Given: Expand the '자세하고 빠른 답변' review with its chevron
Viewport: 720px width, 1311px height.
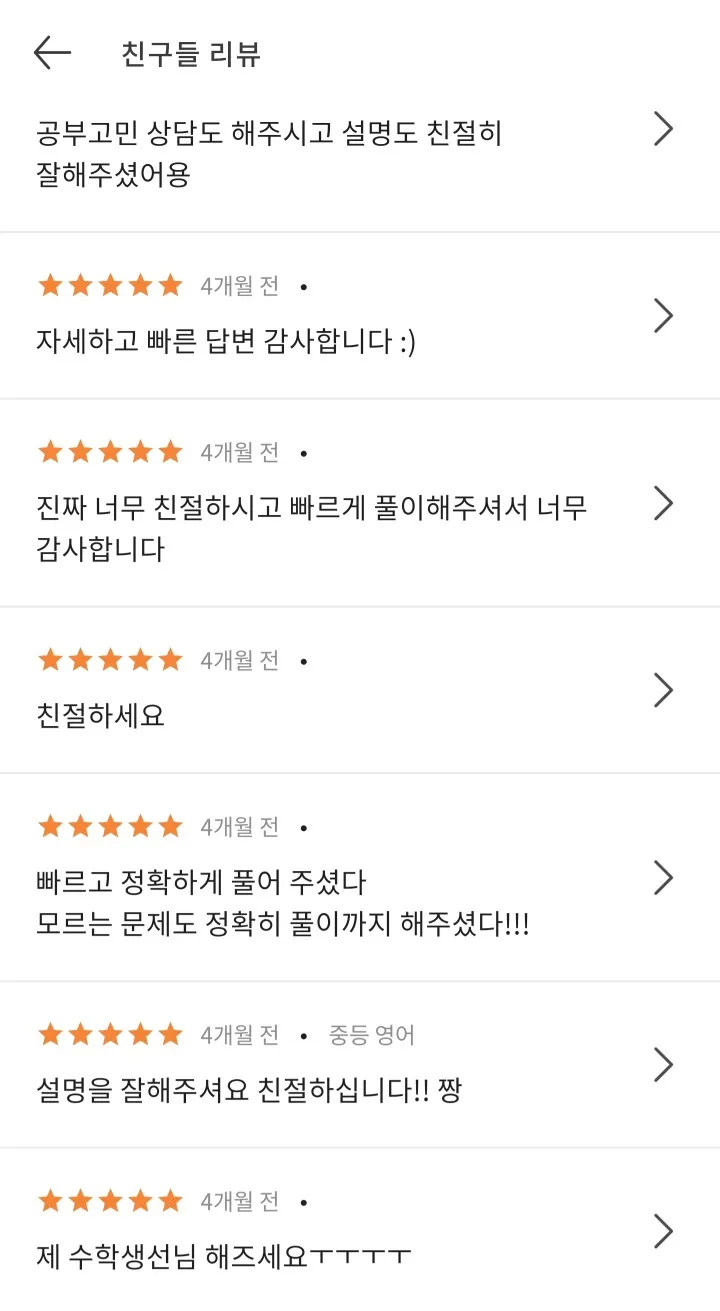Looking at the screenshot, I should [663, 315].
